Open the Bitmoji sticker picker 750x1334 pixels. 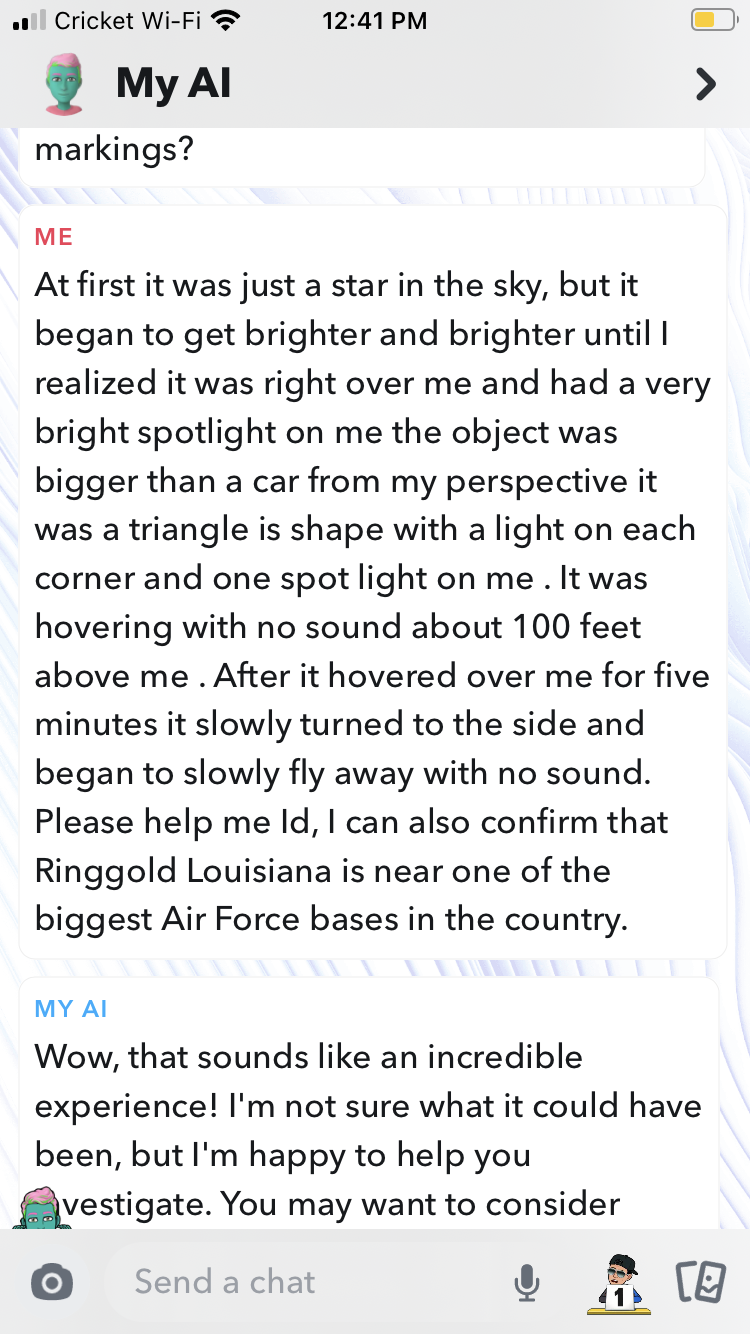tap(618, 1282)
